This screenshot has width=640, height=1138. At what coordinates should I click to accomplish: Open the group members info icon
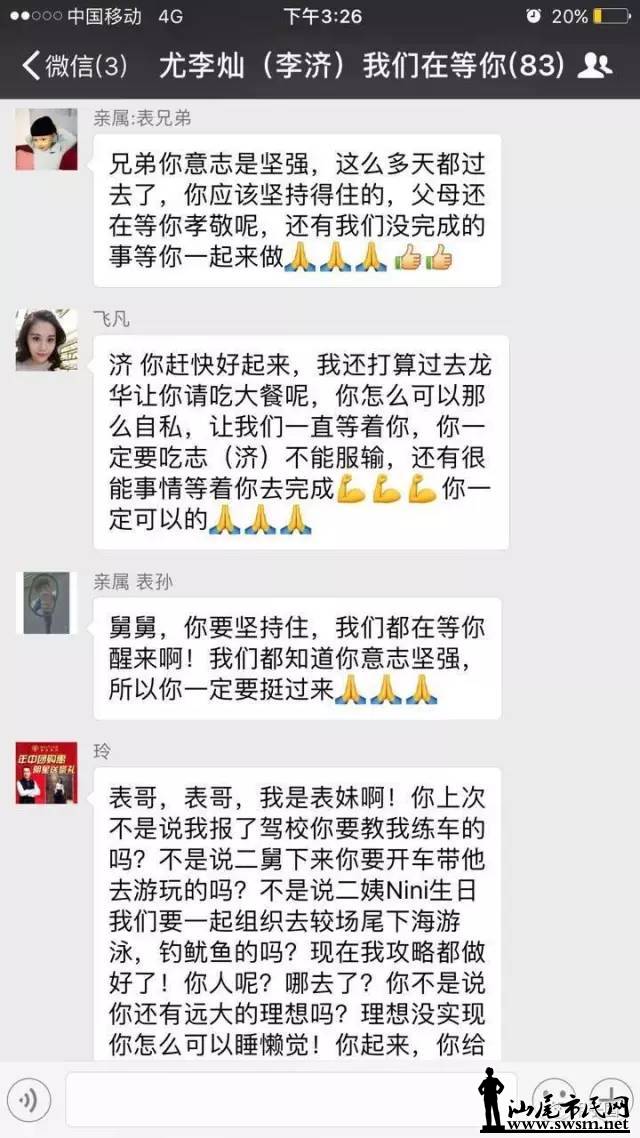[595, 66]
